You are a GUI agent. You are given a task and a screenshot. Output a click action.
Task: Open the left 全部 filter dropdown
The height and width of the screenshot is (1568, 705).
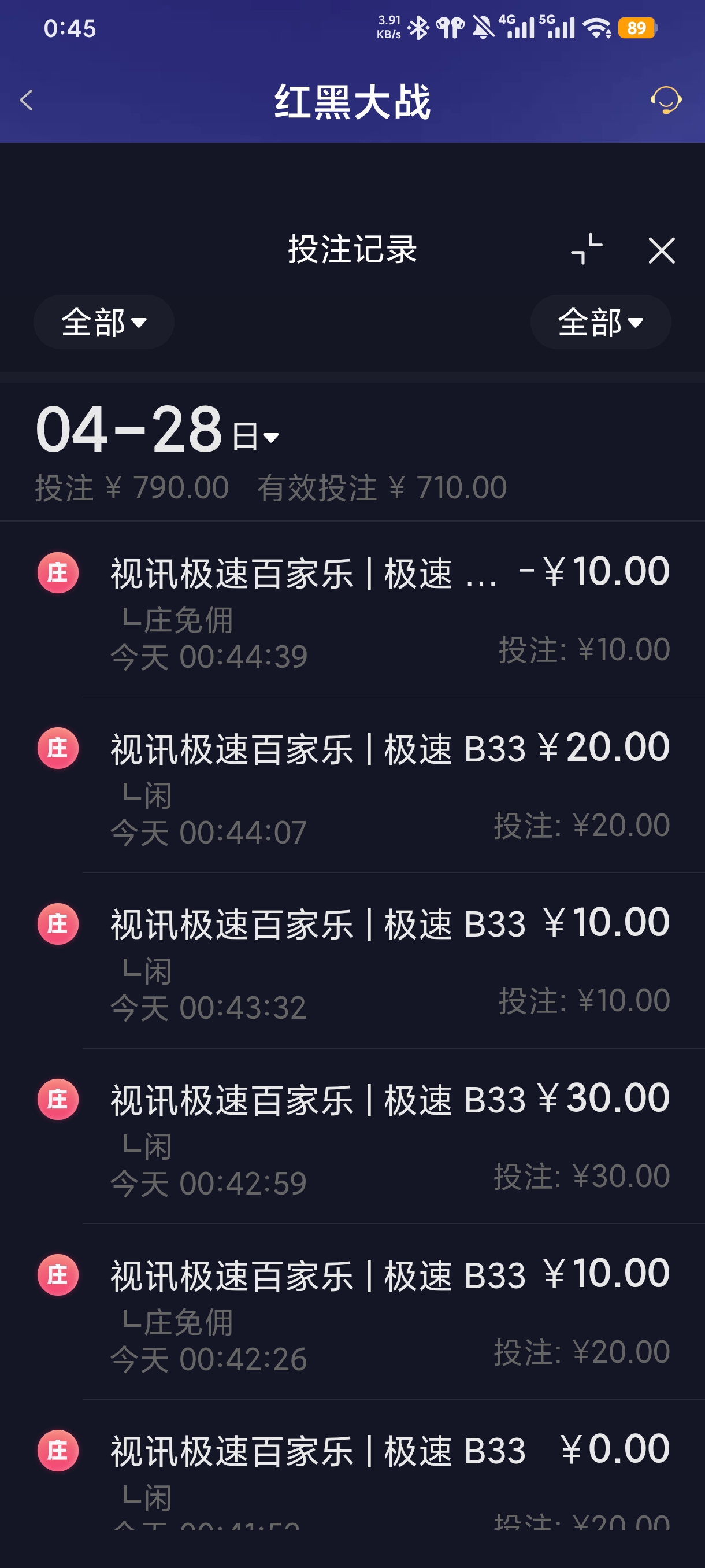pos(103,323)
